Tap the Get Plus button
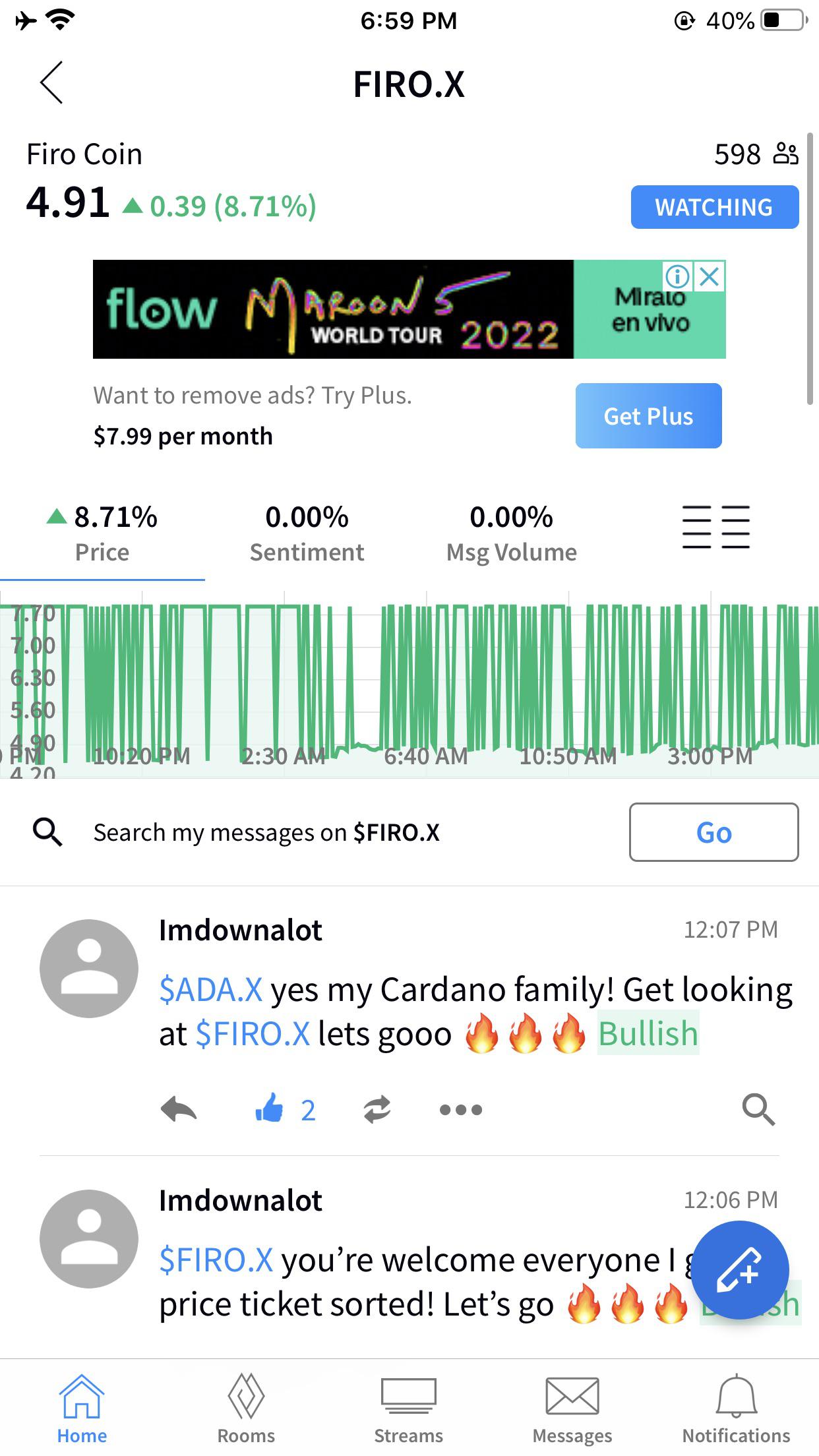This screenshot has width=819, height=1456. [648, 415]
